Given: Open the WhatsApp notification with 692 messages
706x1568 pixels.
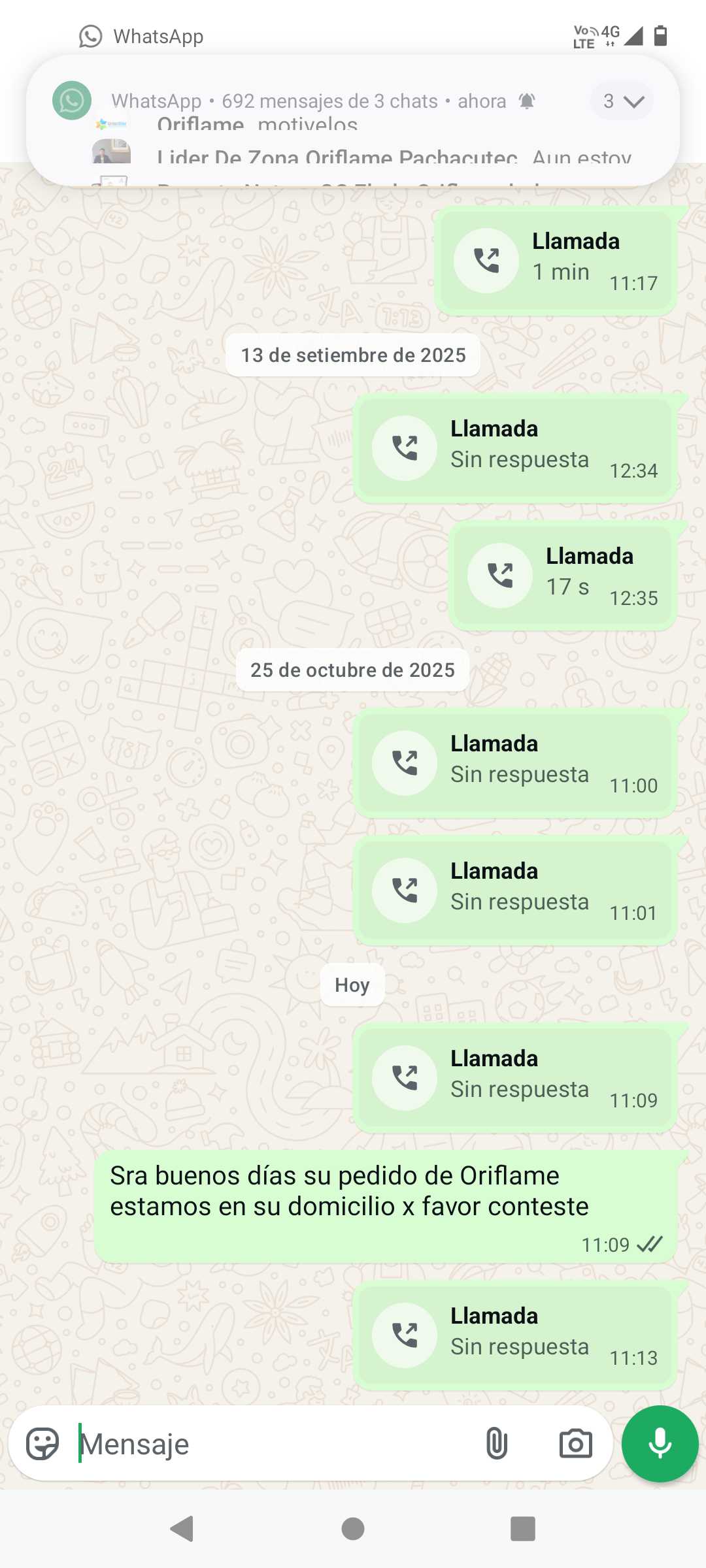Looking at the screenshot, I should [327, 102].
